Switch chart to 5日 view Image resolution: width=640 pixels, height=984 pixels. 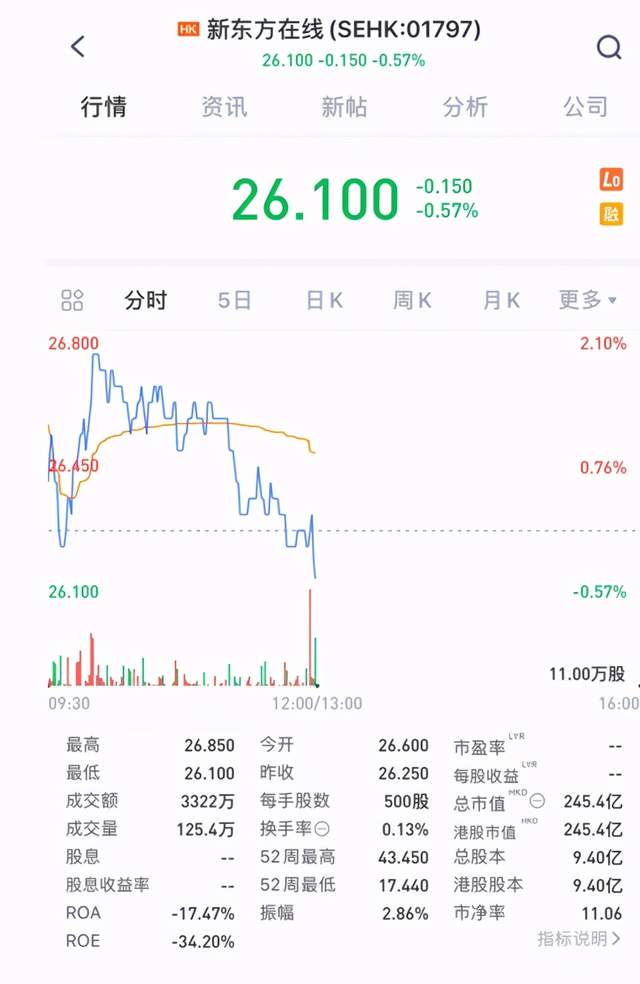coord(235,301)
